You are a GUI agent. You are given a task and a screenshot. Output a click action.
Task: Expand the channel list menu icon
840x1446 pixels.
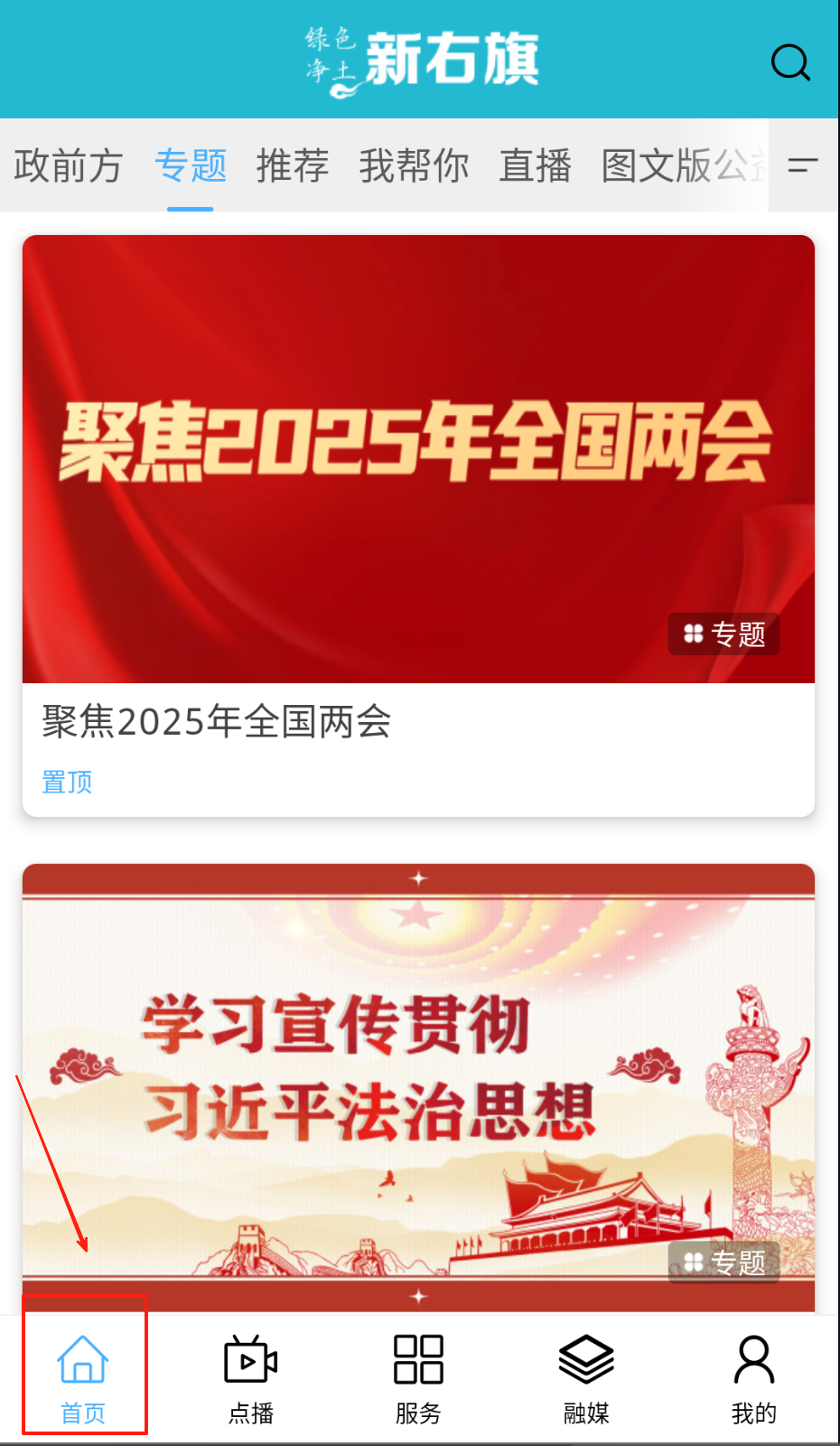pyautogui.click(x=802, y=165)
